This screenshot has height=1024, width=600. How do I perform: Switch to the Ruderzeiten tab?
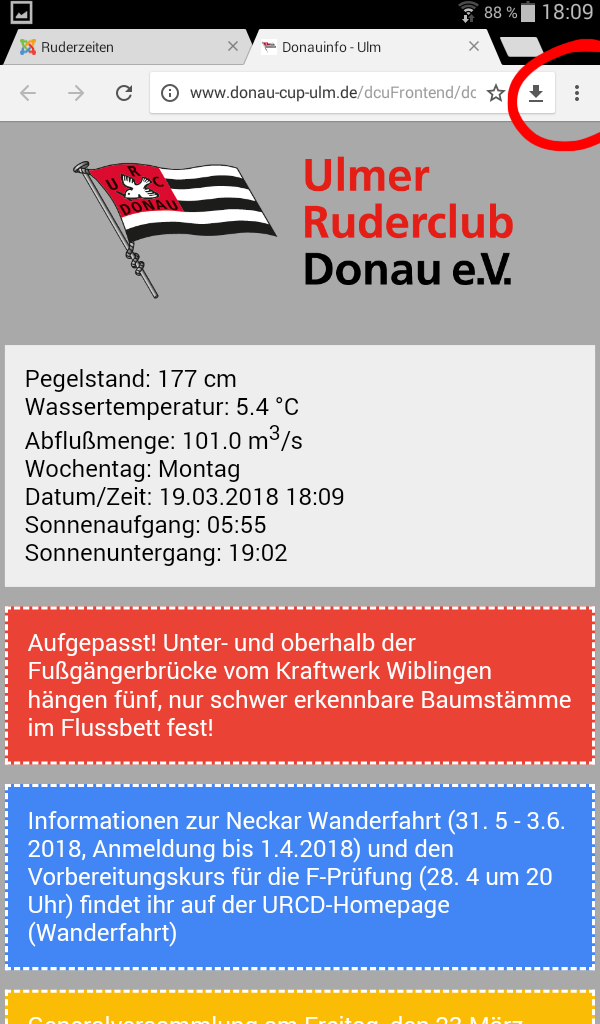click(110, 47)
